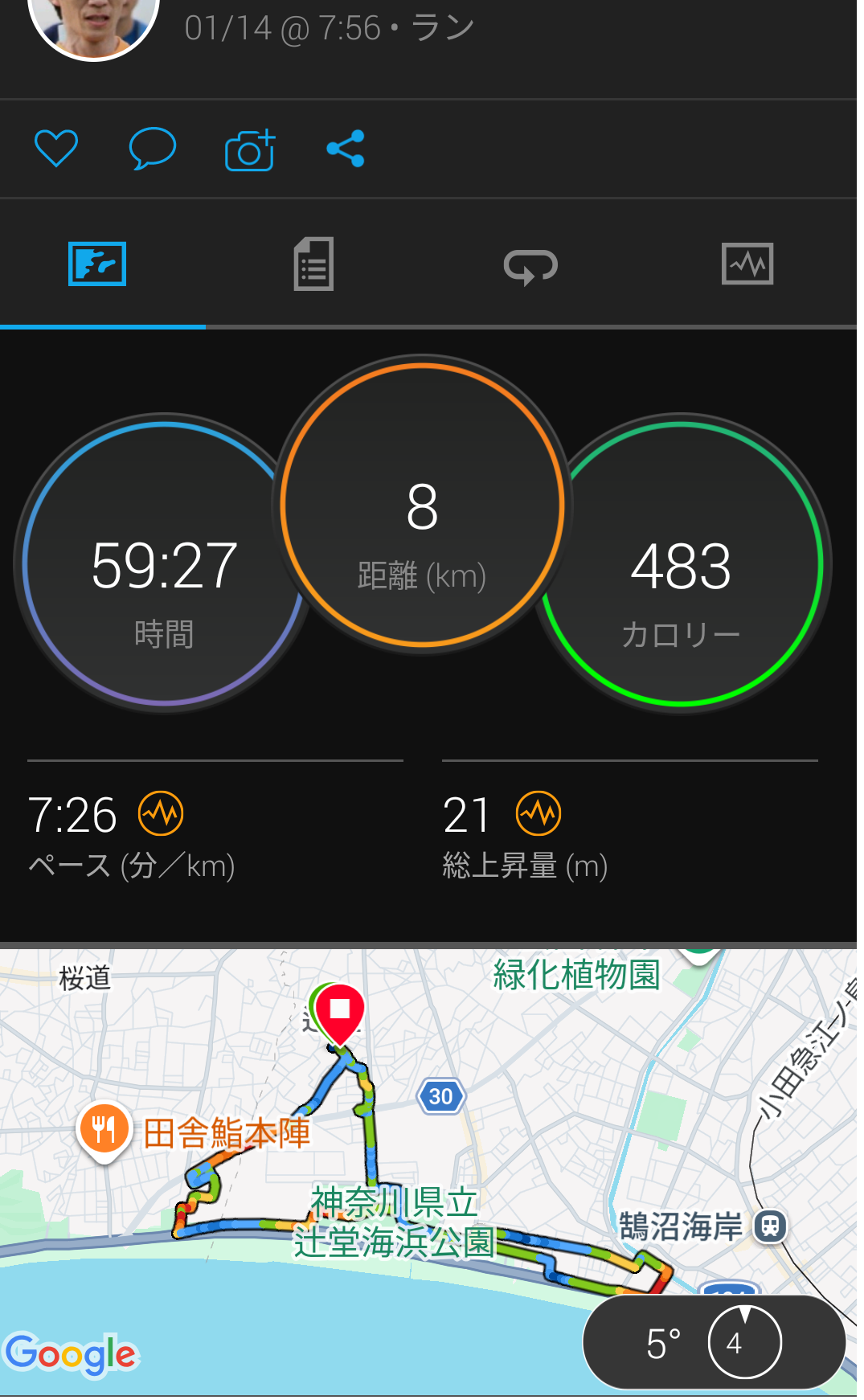This screenshot has height=1400, width=864.
Task: Switch to the laps tab
Action: 530,265
